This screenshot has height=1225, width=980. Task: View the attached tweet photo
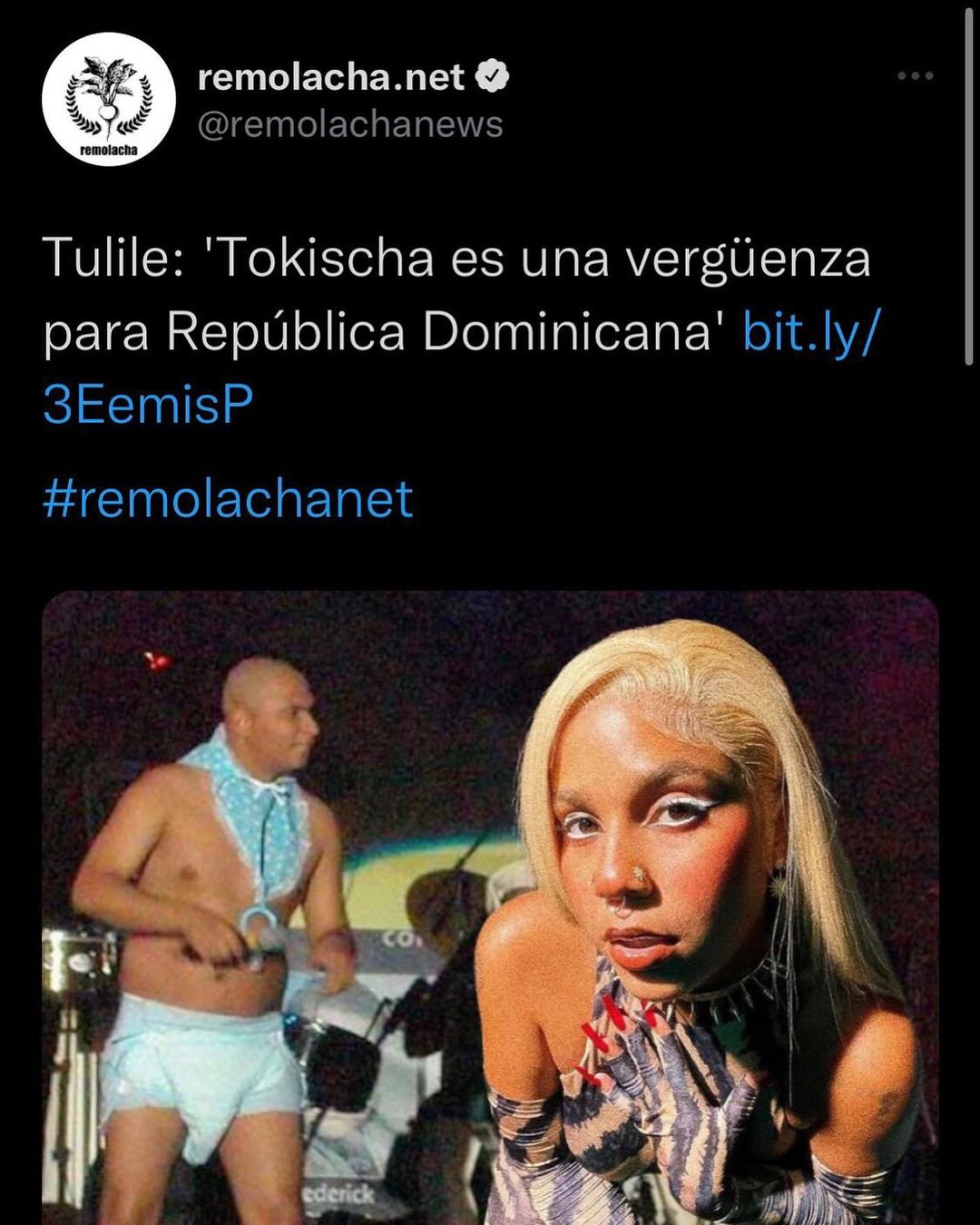pos(490,907)
